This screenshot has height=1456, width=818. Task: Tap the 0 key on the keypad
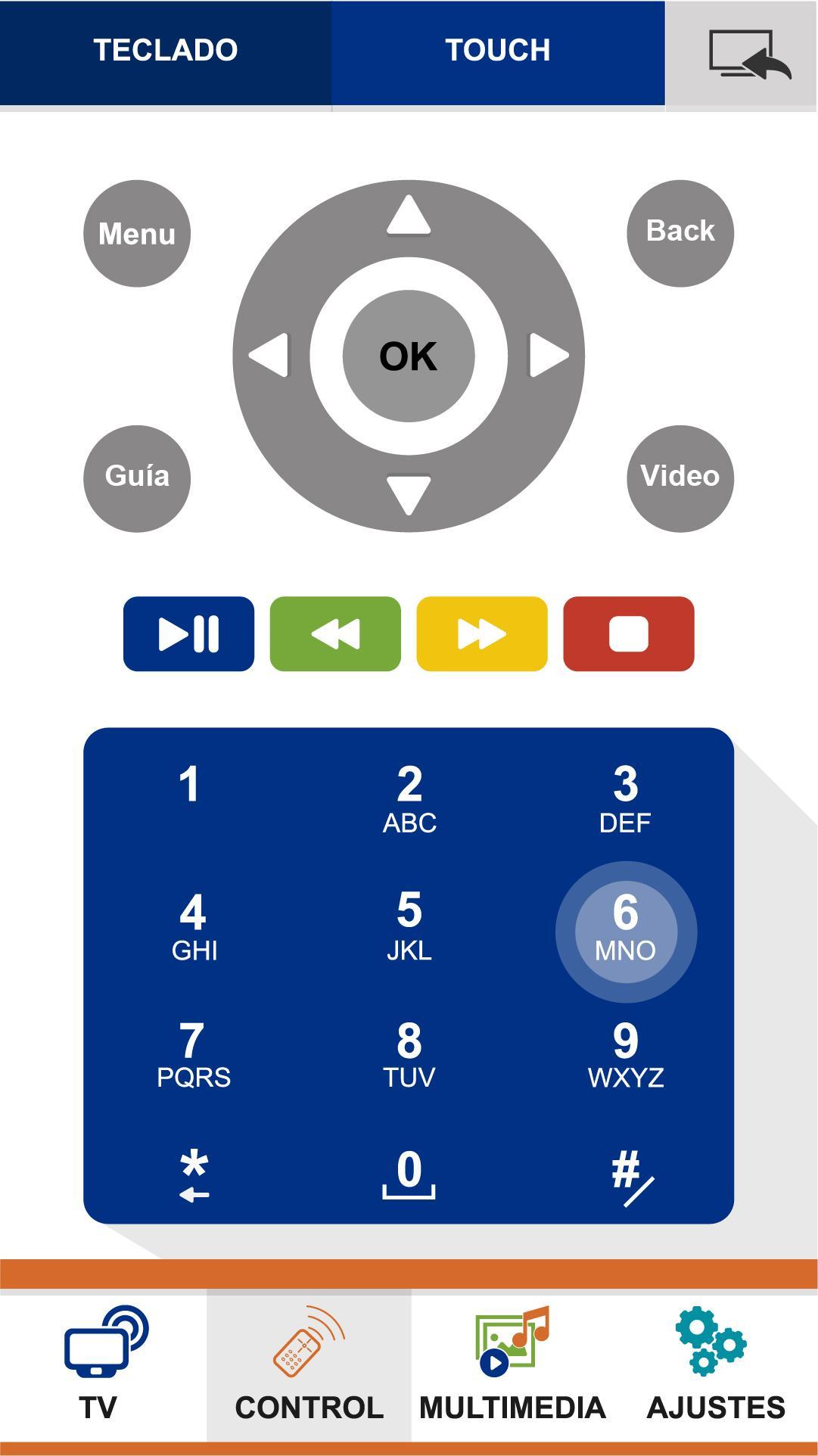tap(409, 1172)
